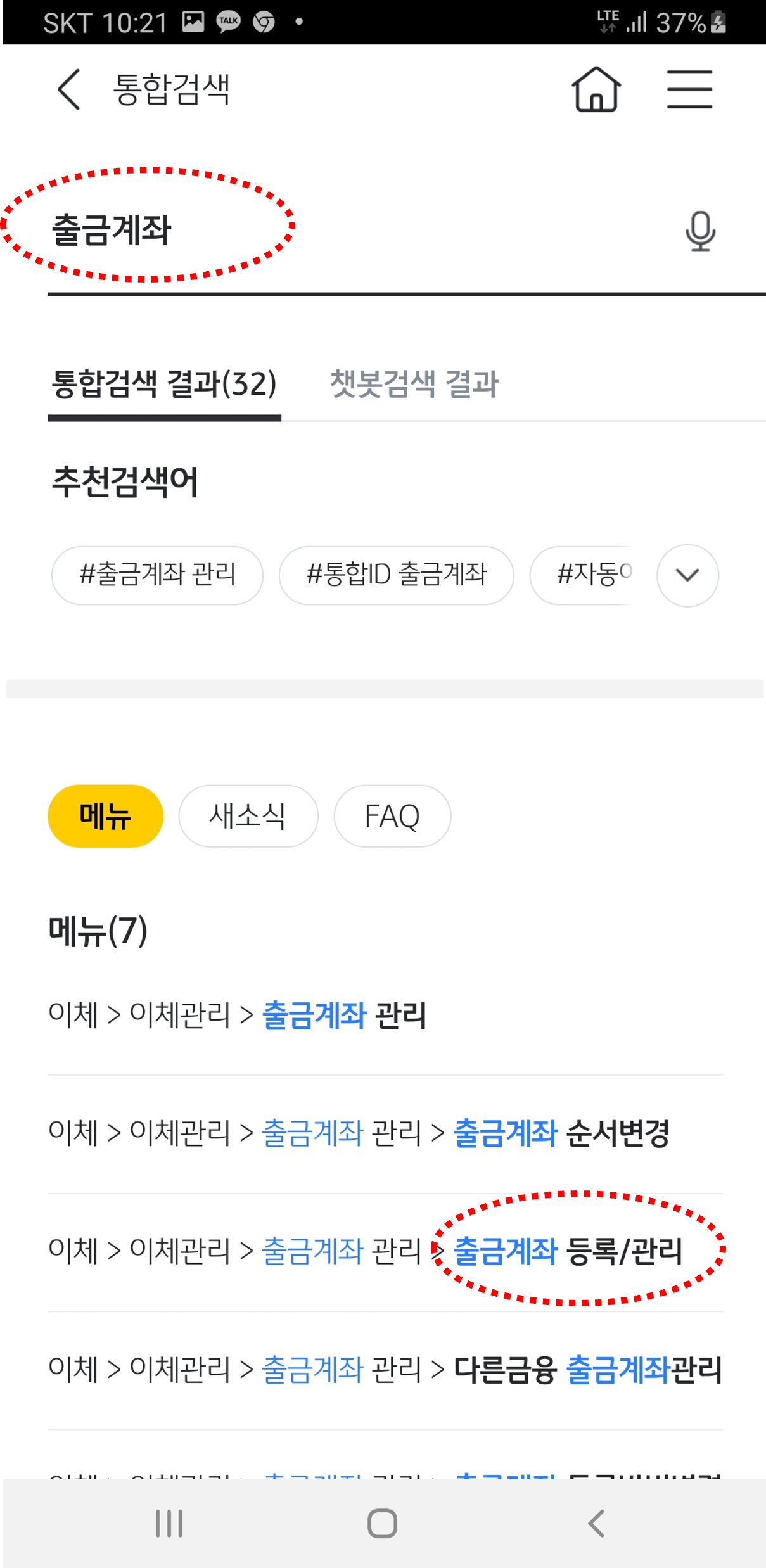Toggle the 메뉴 filter chip
The image size is (766, 1568).
[x=105, y=816]
